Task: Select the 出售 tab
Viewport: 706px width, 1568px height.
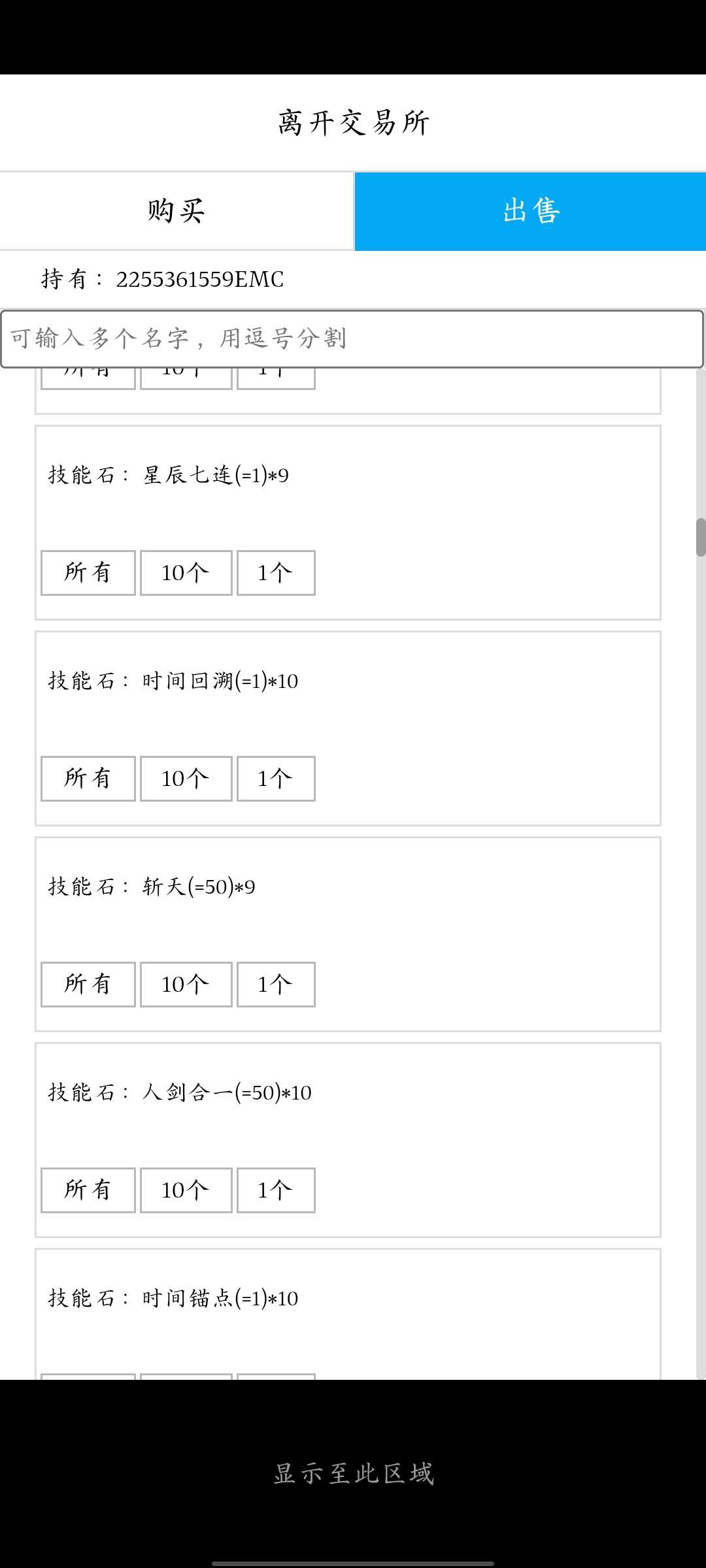Action: pos(530,211)
